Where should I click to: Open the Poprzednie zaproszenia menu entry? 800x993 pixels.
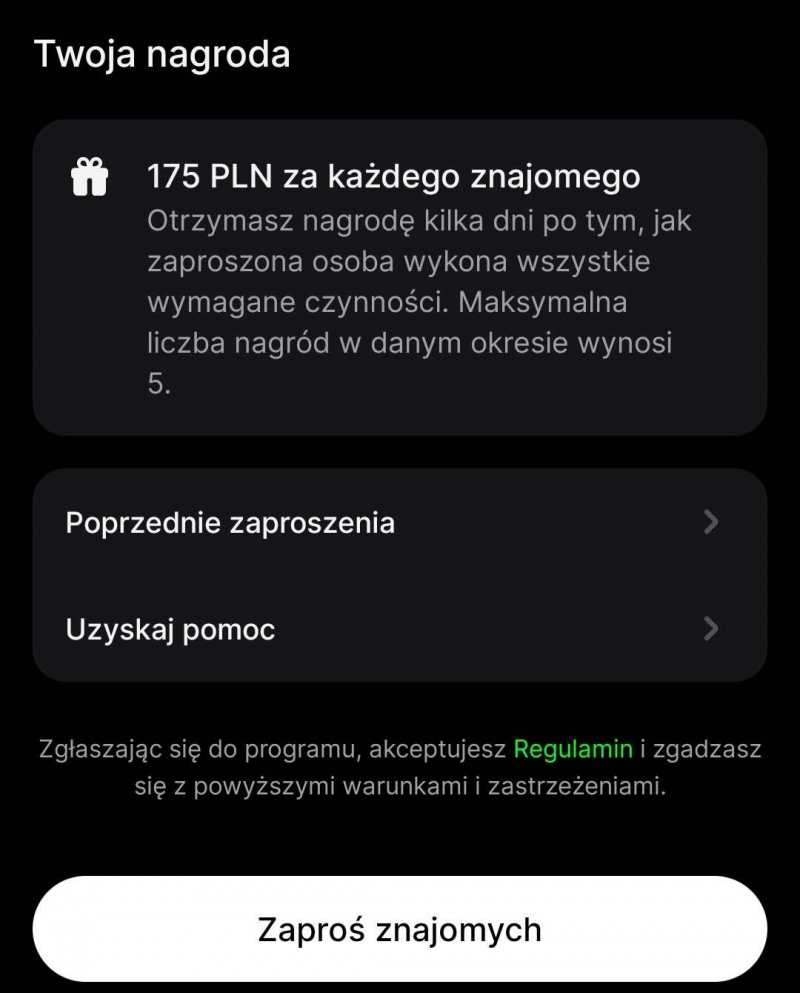click(x=230, y=521)
